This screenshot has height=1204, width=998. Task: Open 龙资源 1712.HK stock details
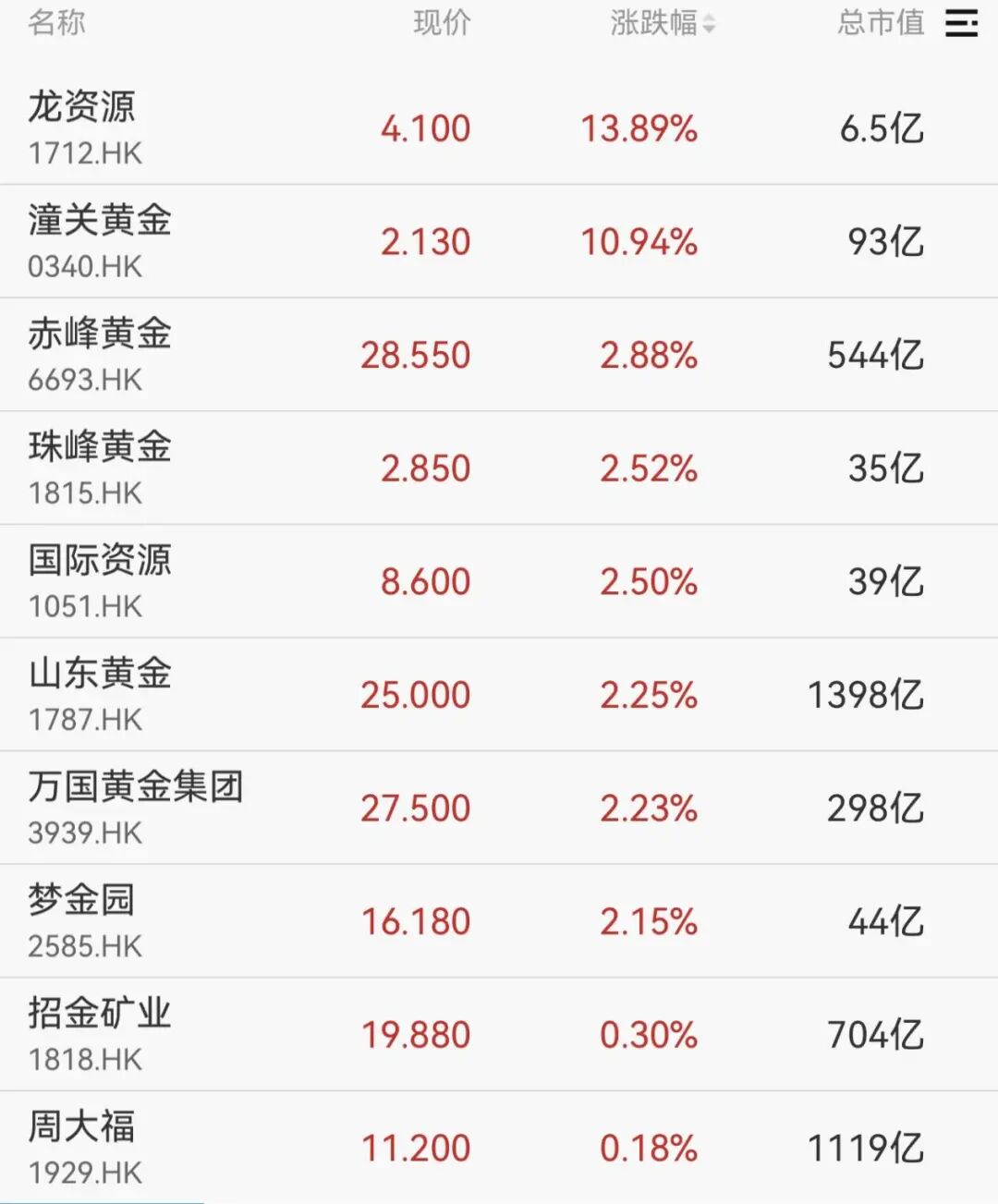point(499,128)
